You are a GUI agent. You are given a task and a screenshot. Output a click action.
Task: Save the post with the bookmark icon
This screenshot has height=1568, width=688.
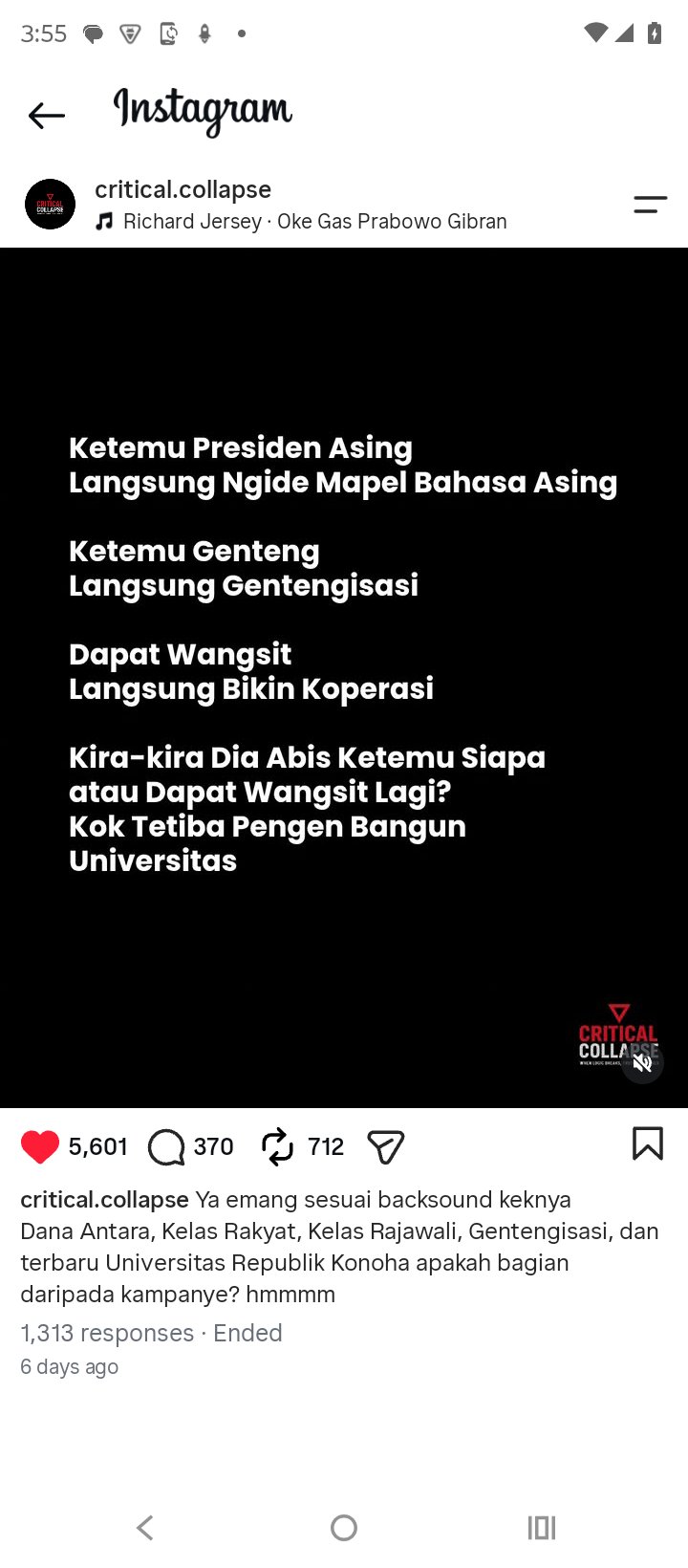(648, 1143)
